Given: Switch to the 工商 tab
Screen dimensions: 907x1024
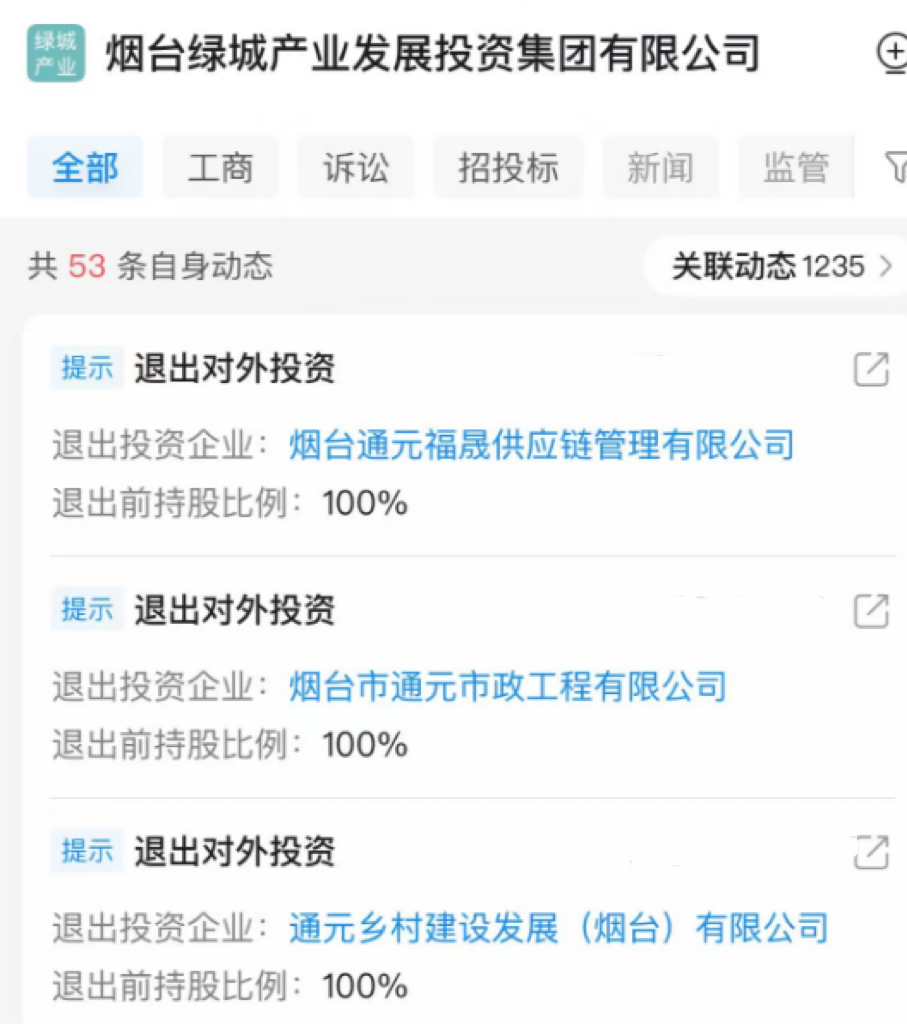Looking at the screenshot, I should point(220,167).
